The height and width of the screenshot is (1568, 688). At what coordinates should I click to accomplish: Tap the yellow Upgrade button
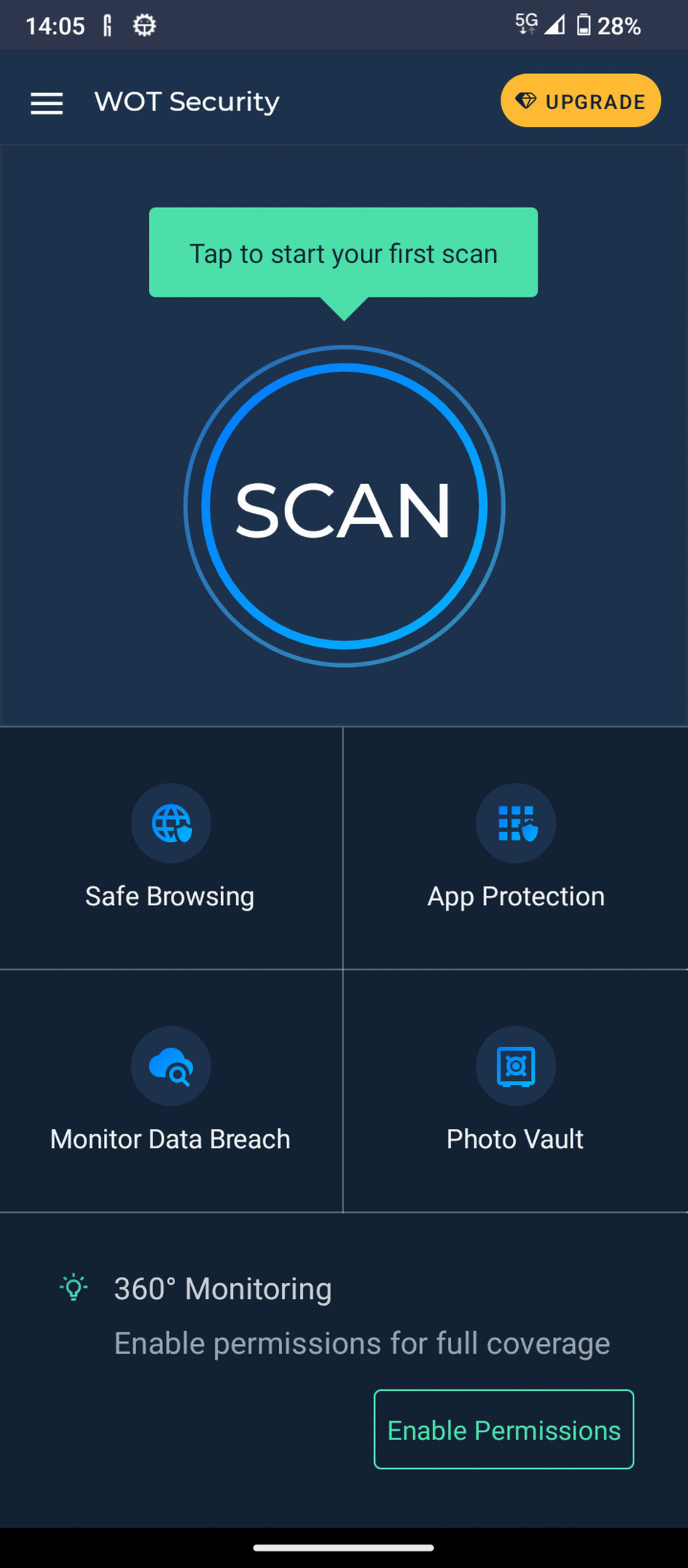(580, 101)
